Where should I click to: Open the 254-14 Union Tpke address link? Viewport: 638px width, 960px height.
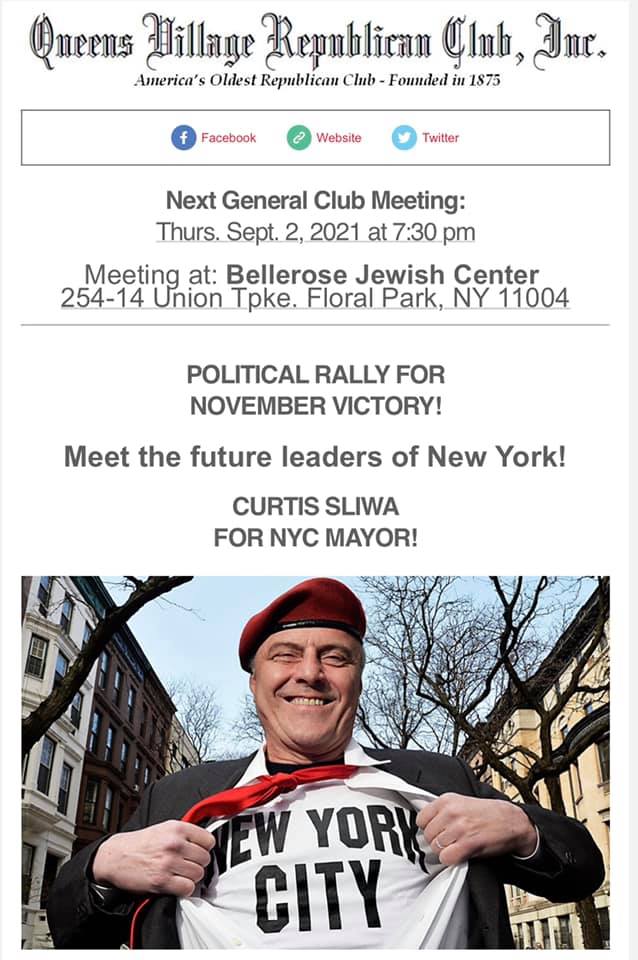click(315, 297)
